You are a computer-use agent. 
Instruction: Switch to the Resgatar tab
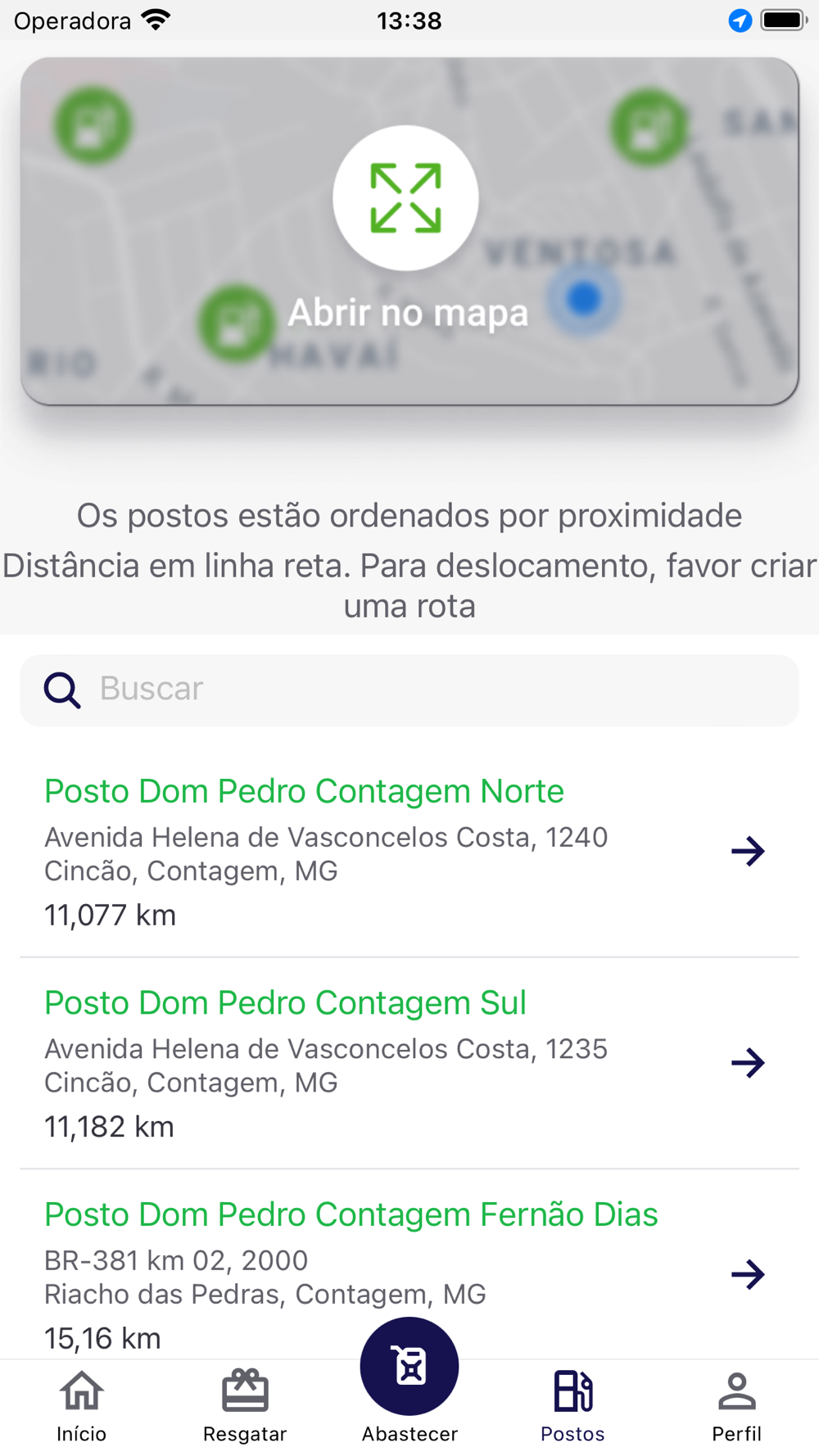point(245,1405)
